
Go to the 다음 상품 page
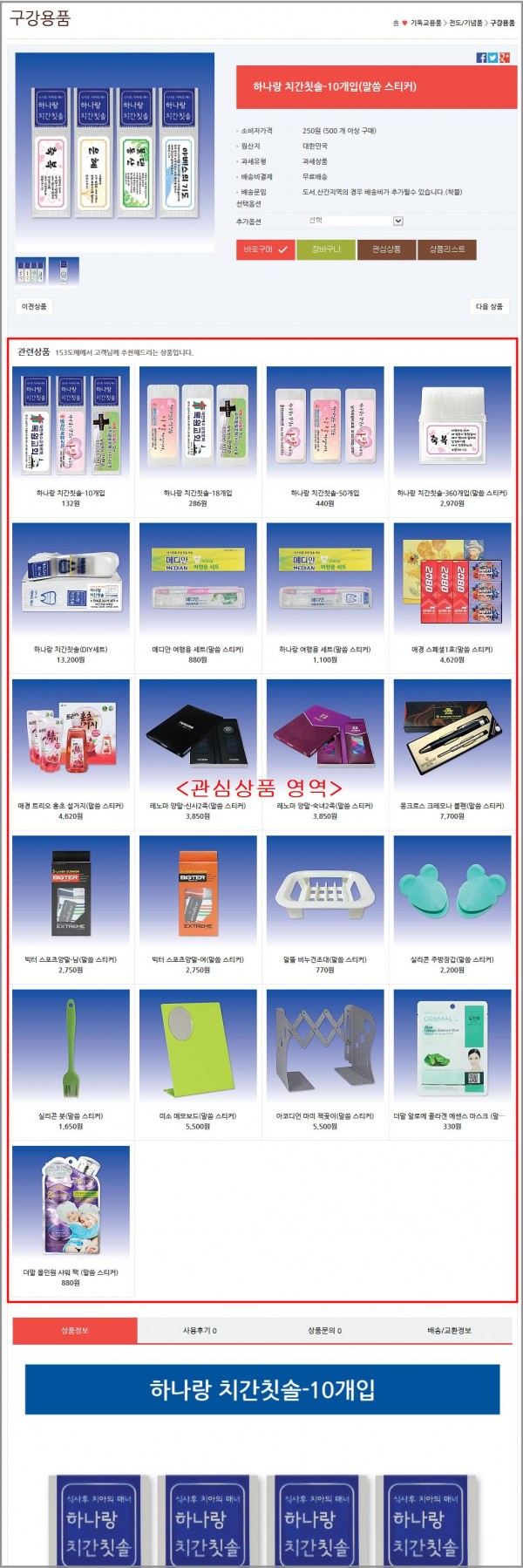(489, 306)
